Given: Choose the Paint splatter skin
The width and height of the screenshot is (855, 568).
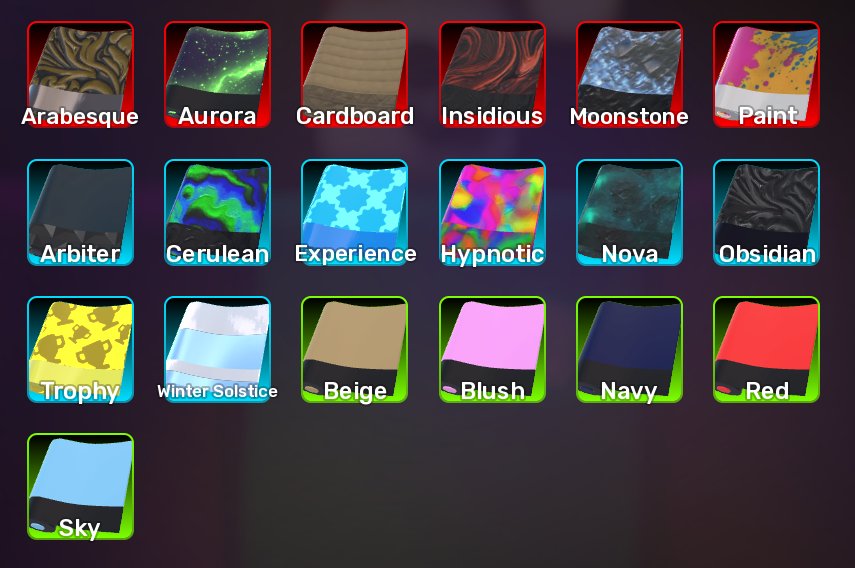Looking at the screenshot, I should tap(766, 75).
